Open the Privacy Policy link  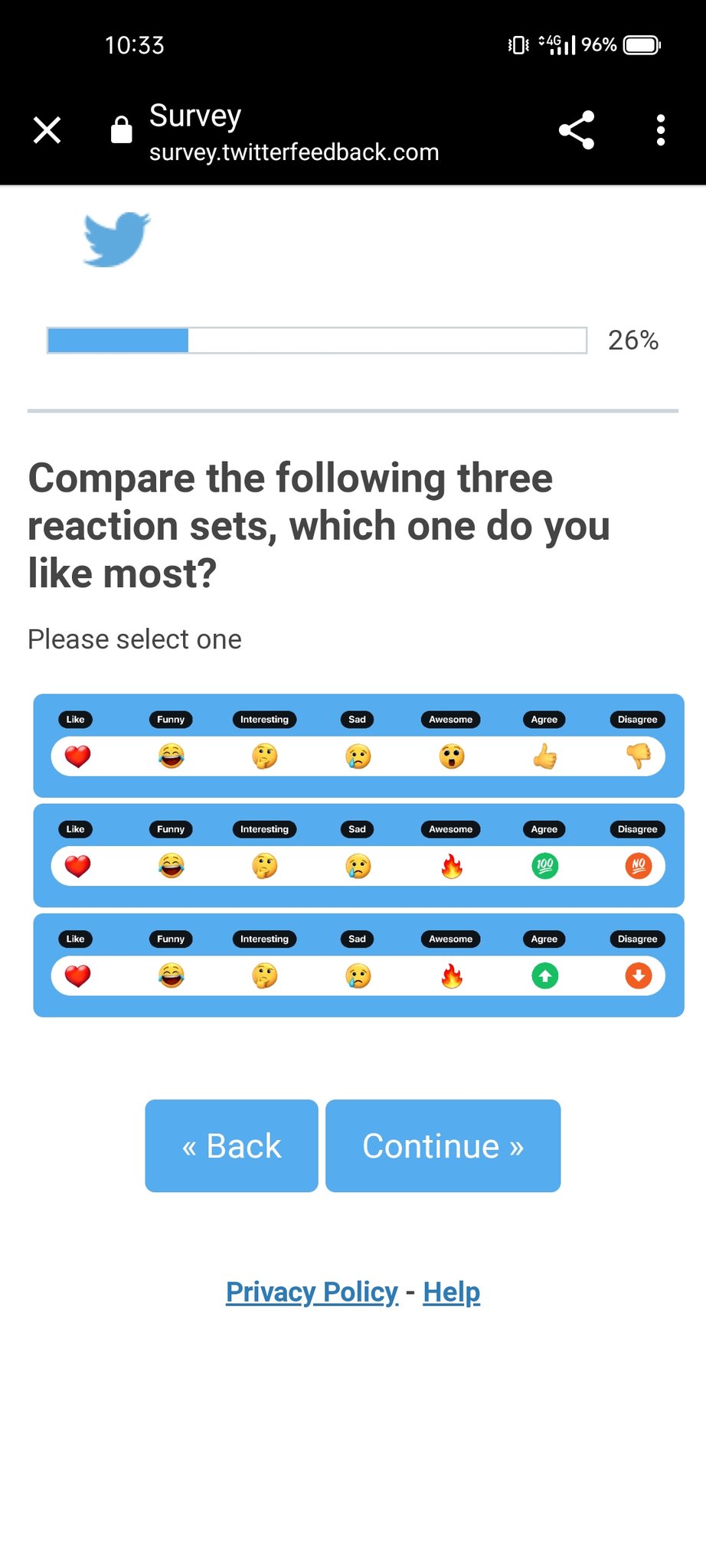pos(312,1292)
